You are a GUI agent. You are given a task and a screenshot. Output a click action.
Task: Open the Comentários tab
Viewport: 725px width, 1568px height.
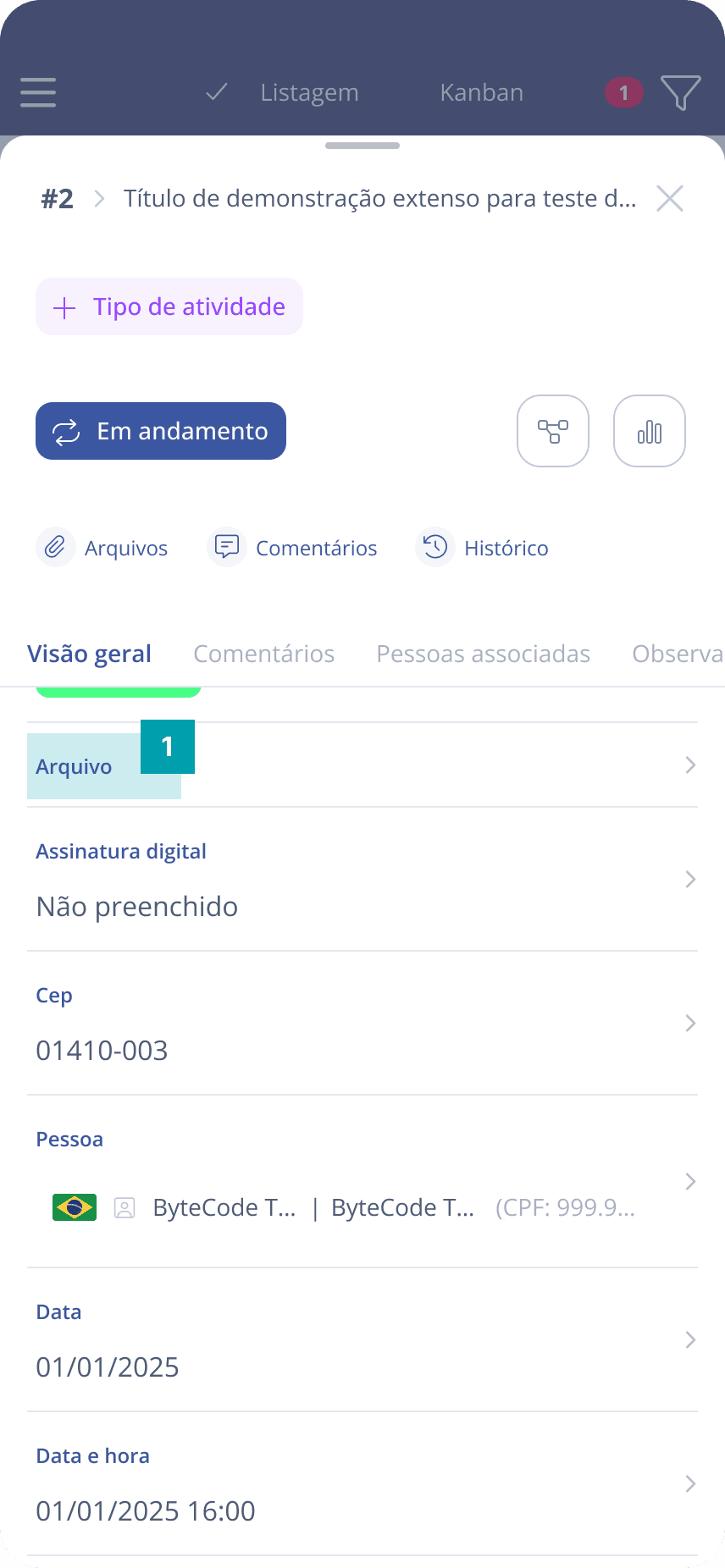pos(264,653)
